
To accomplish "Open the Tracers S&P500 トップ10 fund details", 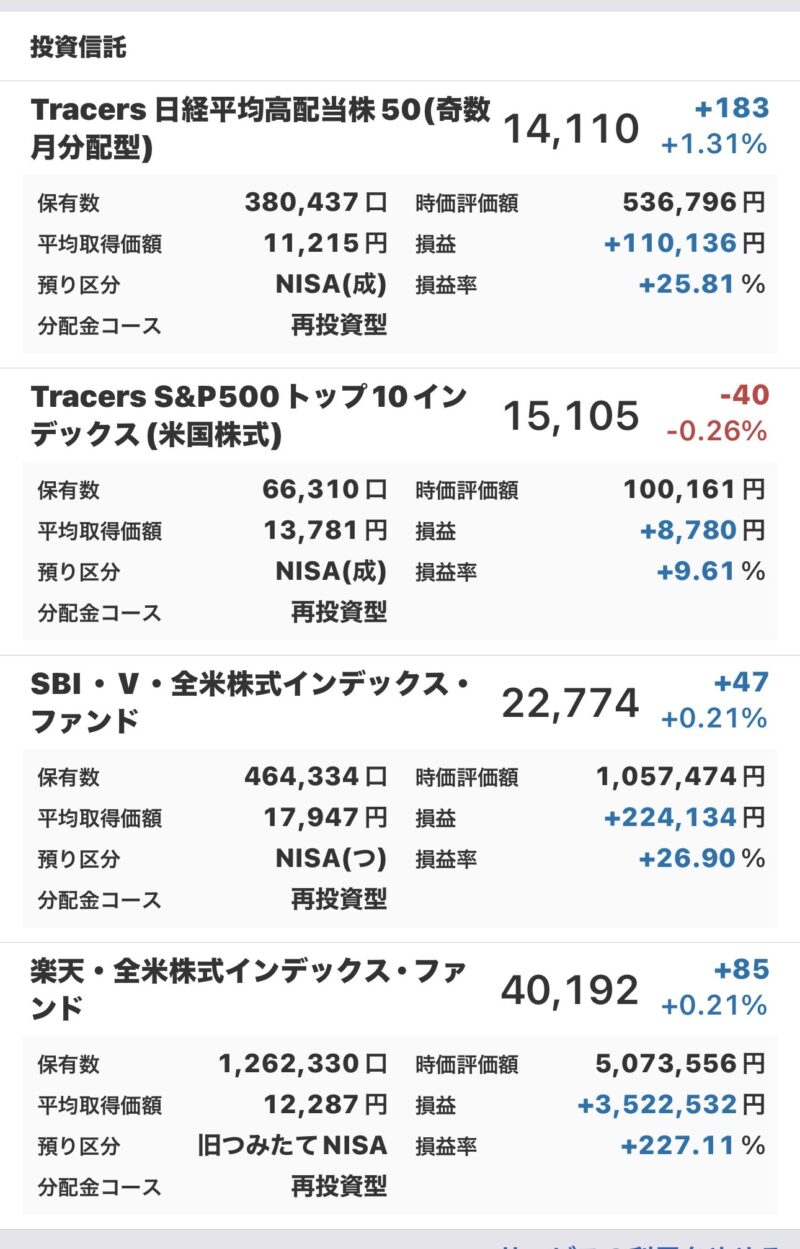I will pos(250,416).
